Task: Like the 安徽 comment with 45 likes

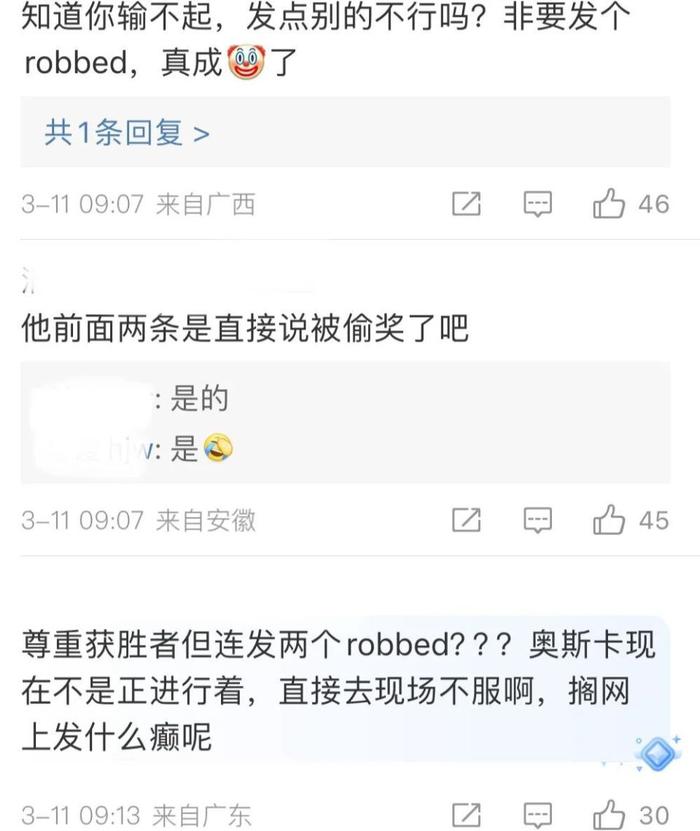Action: click(609, 520)
